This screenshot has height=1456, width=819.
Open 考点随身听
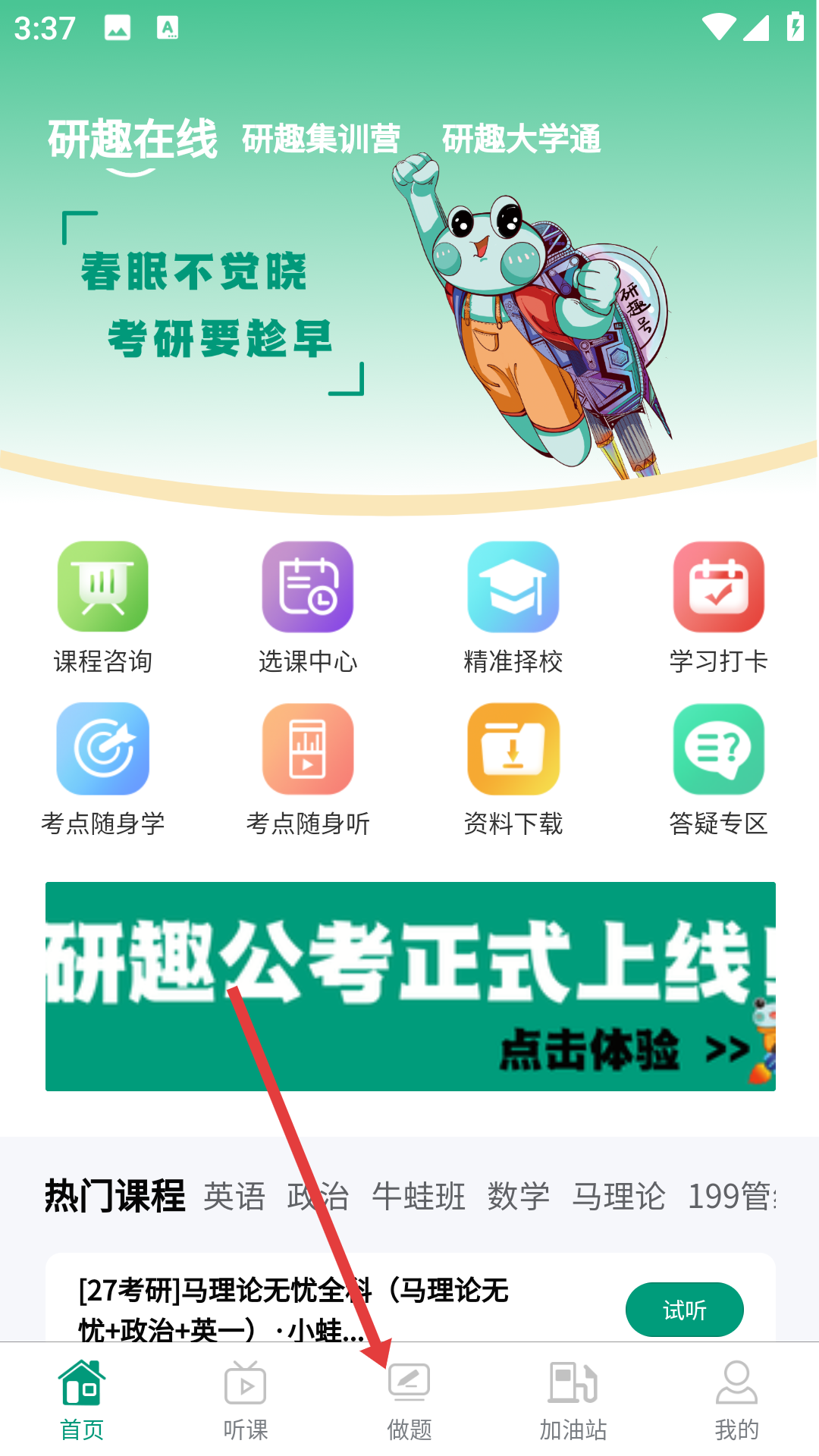pyautogui.click(x=308, y=768)
